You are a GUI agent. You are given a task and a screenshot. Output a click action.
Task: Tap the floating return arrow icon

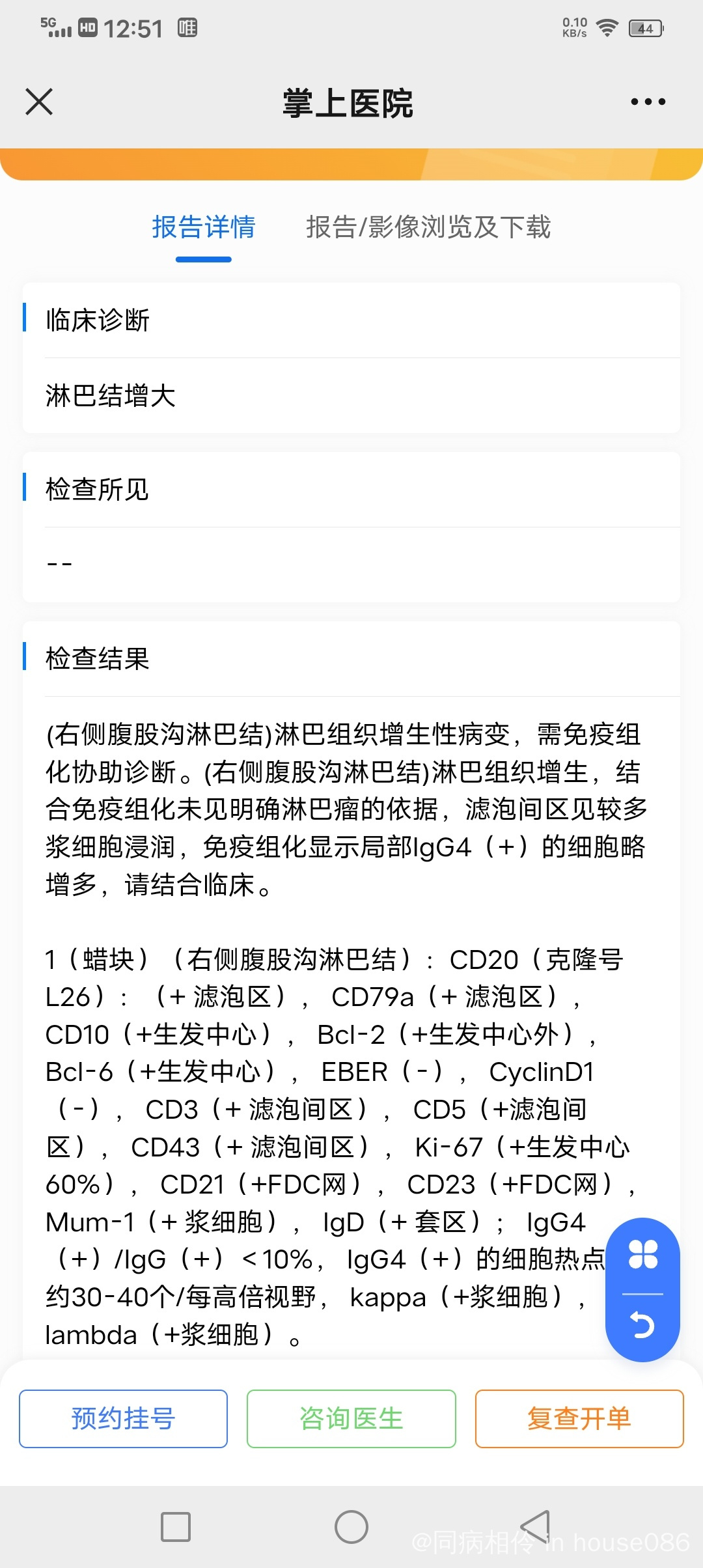642,1324
